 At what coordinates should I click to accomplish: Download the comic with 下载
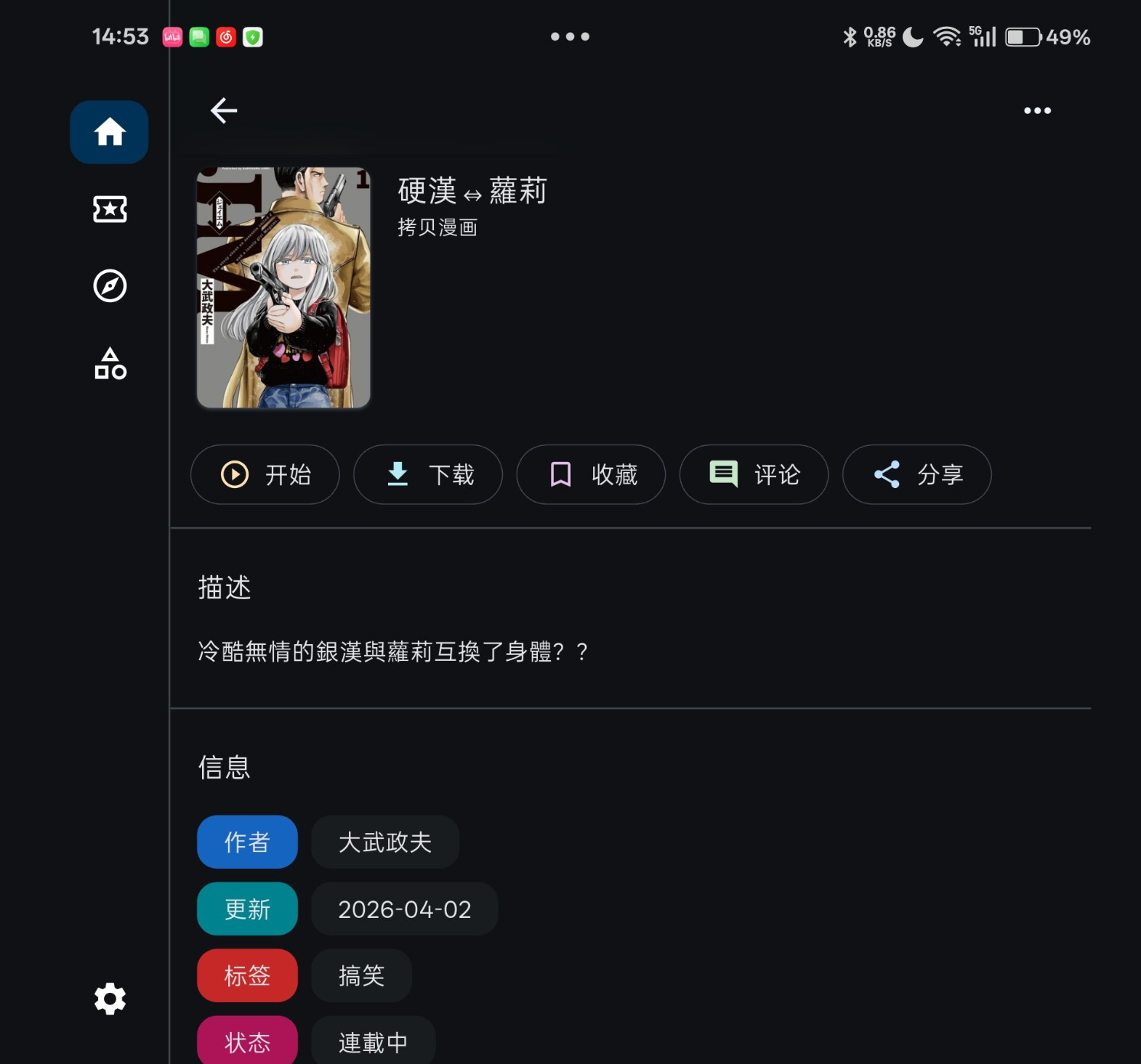coord(428,475)
